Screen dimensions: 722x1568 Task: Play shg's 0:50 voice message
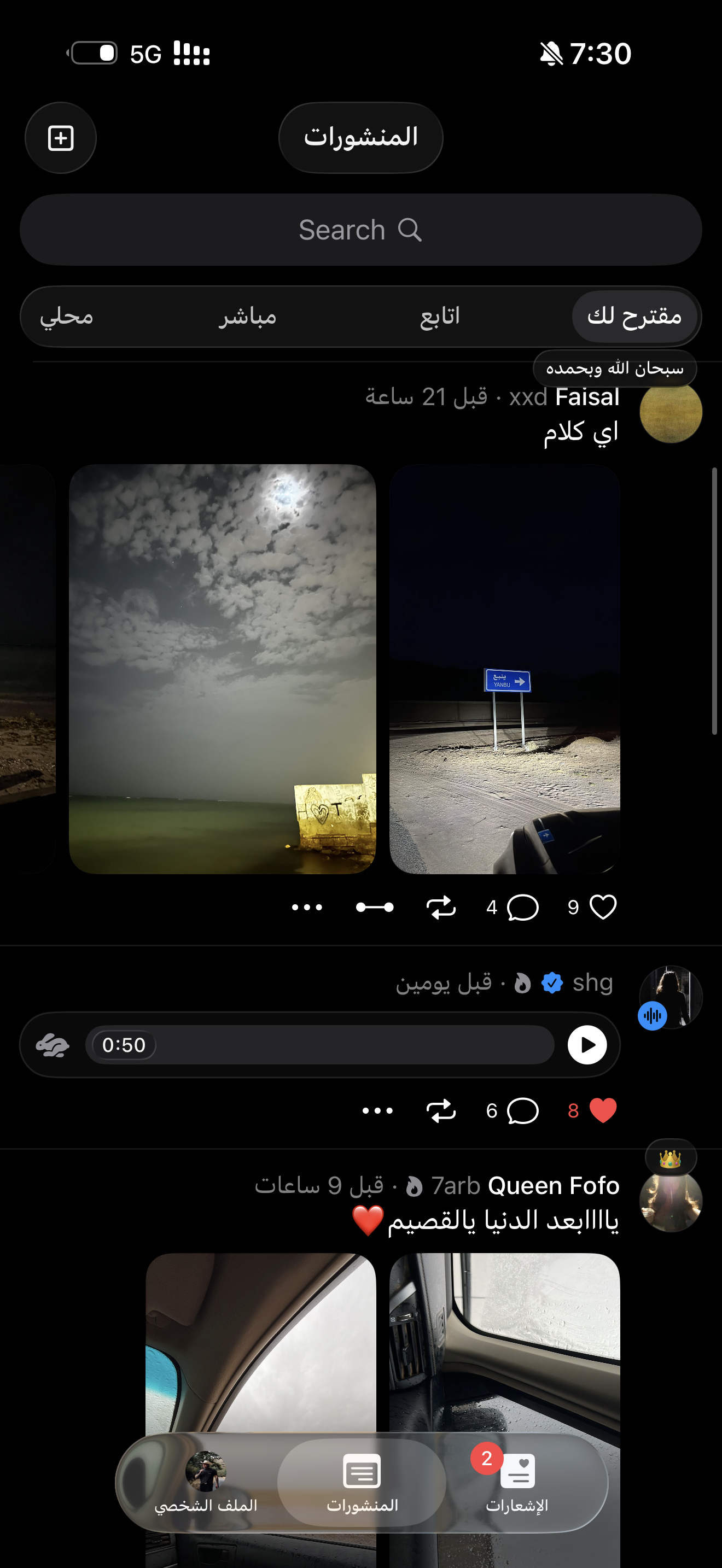click(587, 1045)
